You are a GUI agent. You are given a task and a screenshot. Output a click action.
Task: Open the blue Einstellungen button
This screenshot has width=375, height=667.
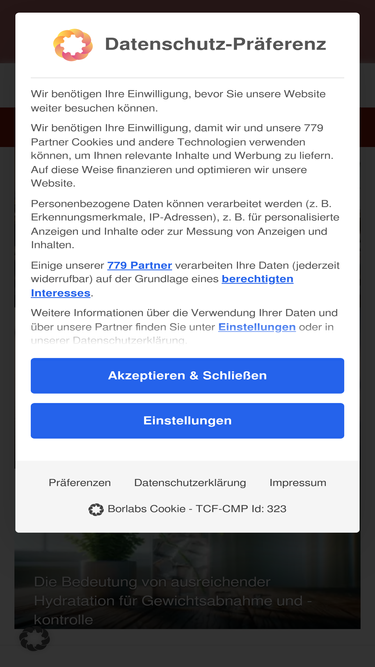click(x=187, y=421)
